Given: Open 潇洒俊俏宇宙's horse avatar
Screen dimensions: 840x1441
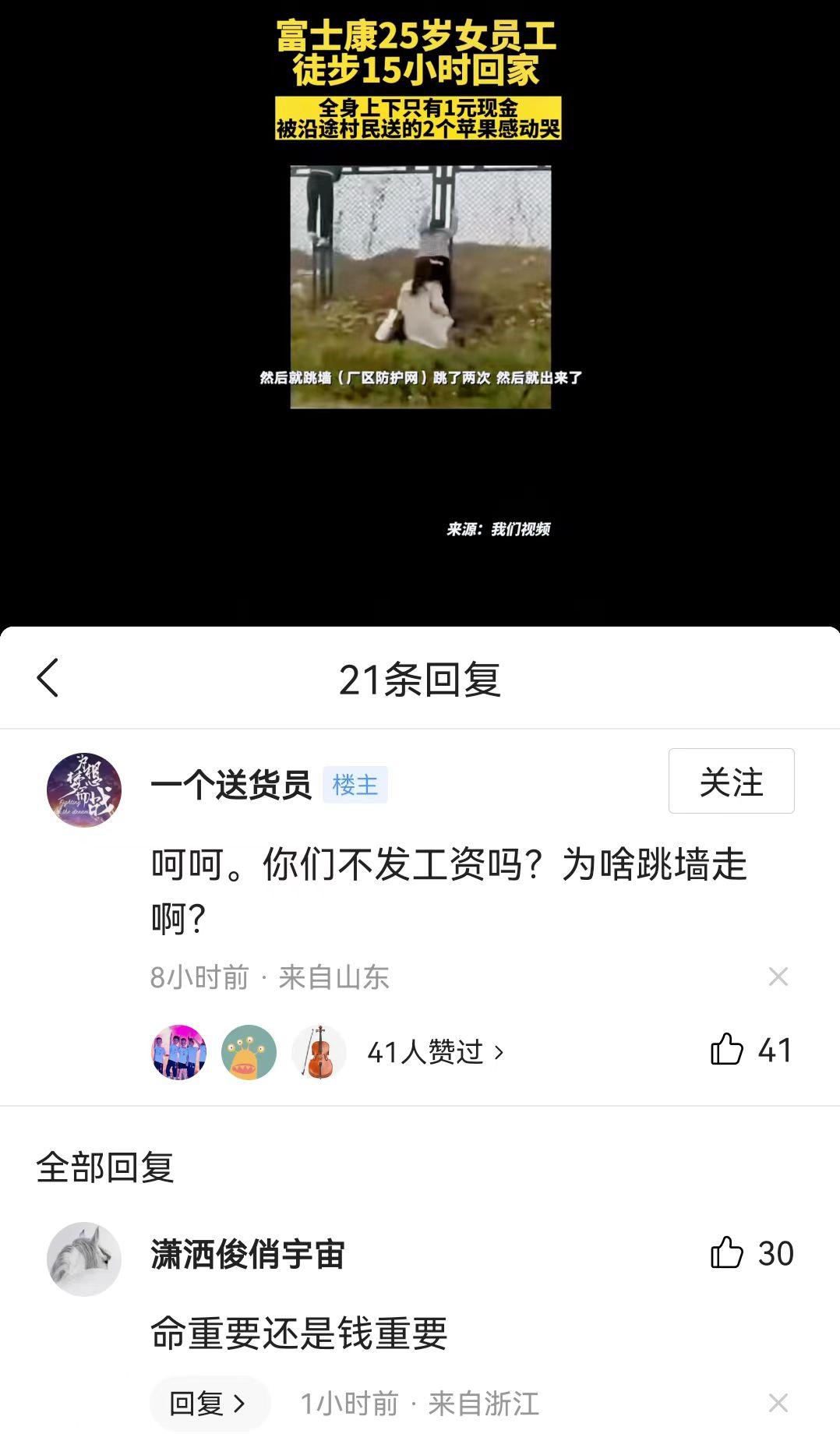Looking at the screenshot, I should [86, 1255].
